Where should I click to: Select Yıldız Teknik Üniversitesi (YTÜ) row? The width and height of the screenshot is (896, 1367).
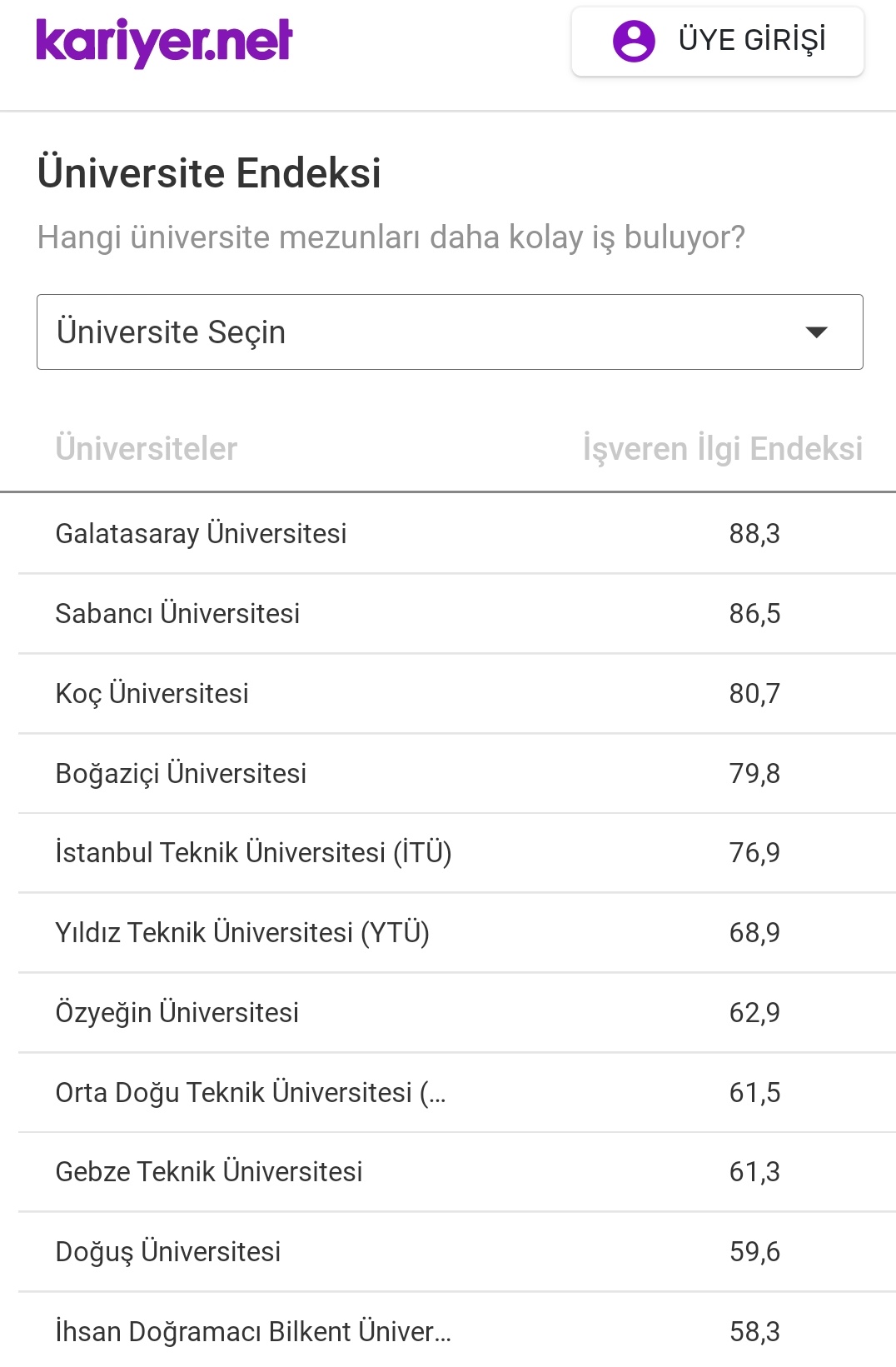(457, 933)
